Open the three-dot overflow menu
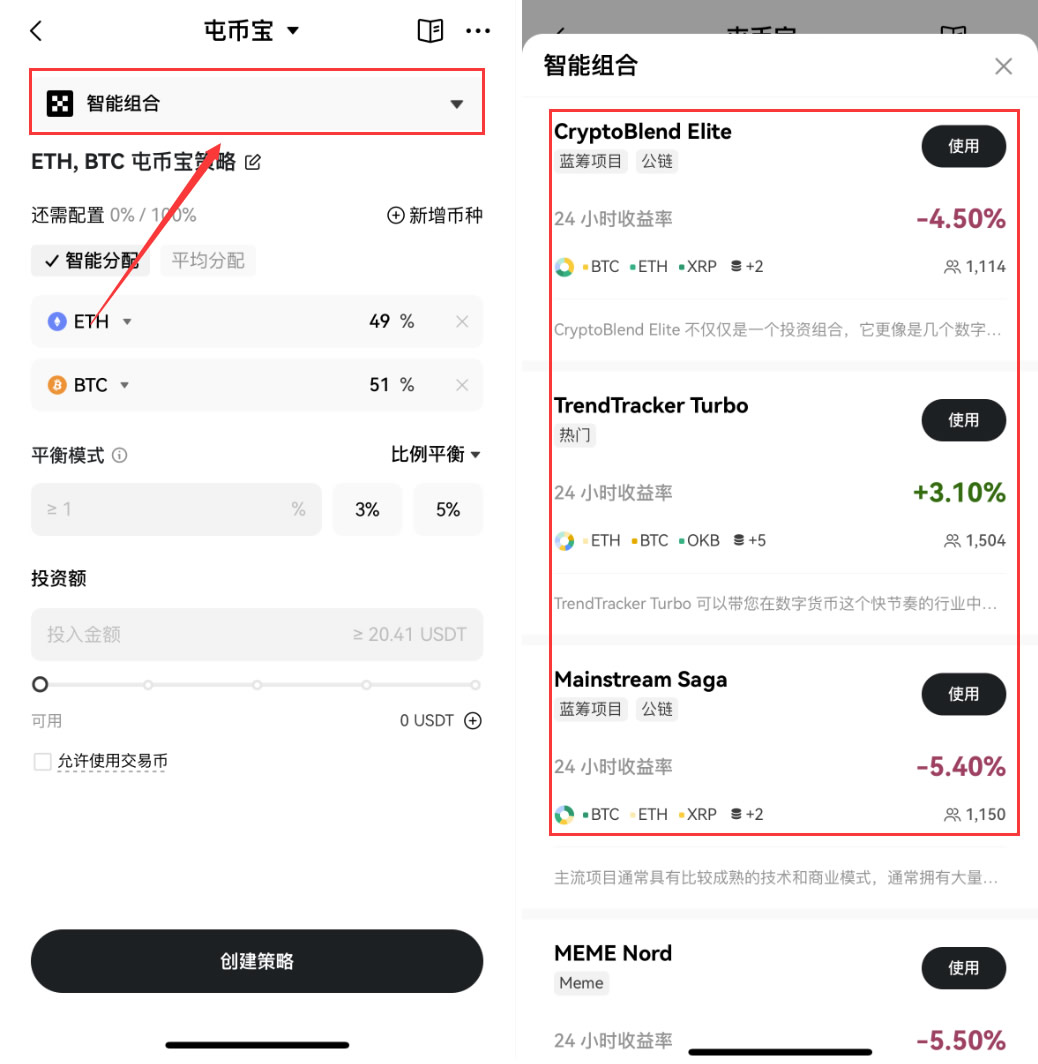Image resolution: width=1038 pixels, height=1064 pixels. (x=478, y=31)
